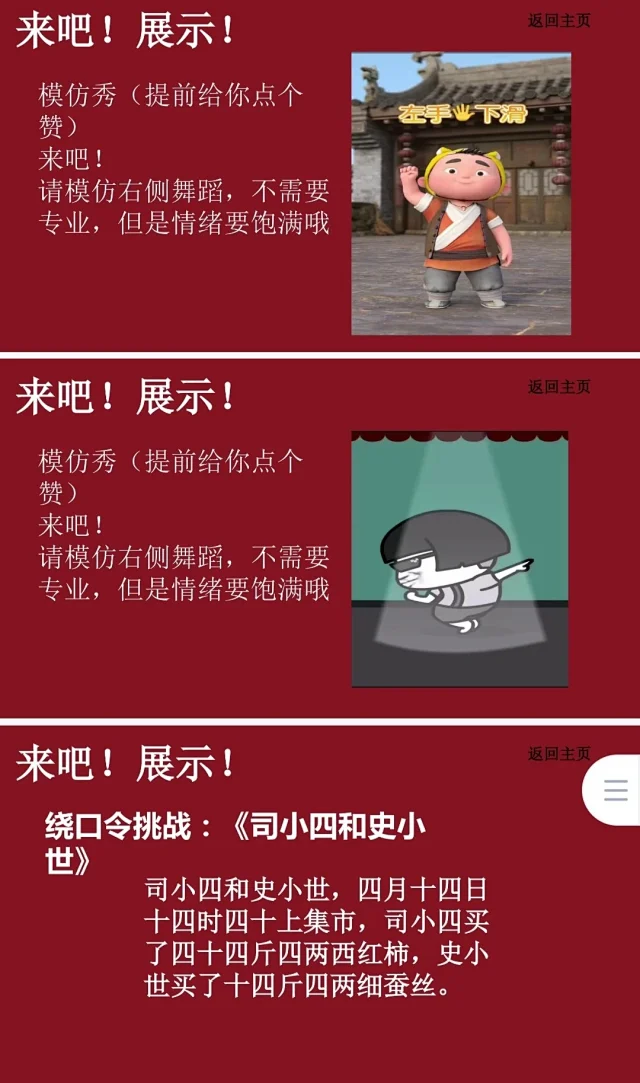Tap 返回主页 above the cartoon boy slide
The height and width of the screenshot is (1083, 640).
[559, 21]
